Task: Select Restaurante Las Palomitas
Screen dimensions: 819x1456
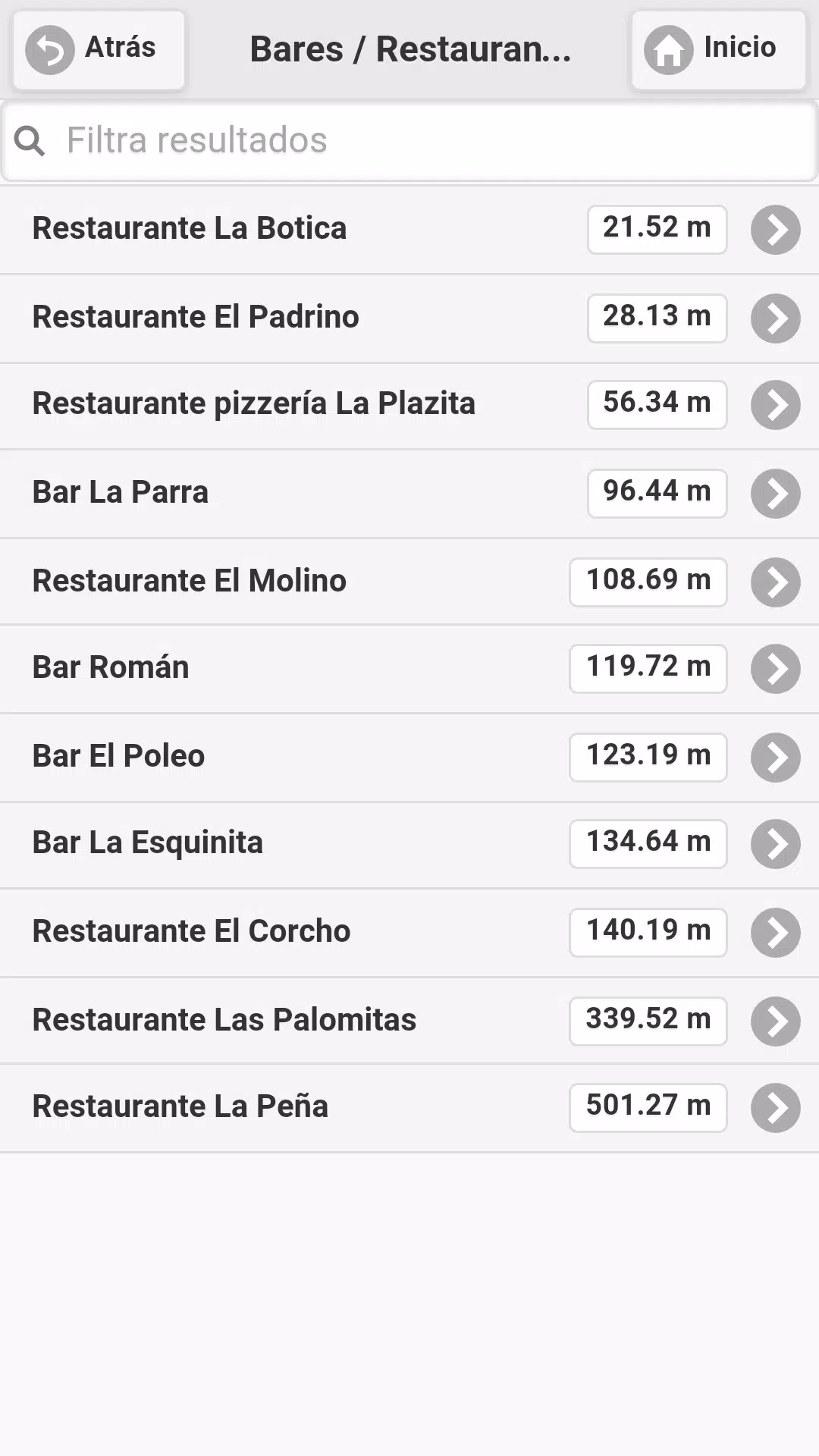Action: (409, 1021)
